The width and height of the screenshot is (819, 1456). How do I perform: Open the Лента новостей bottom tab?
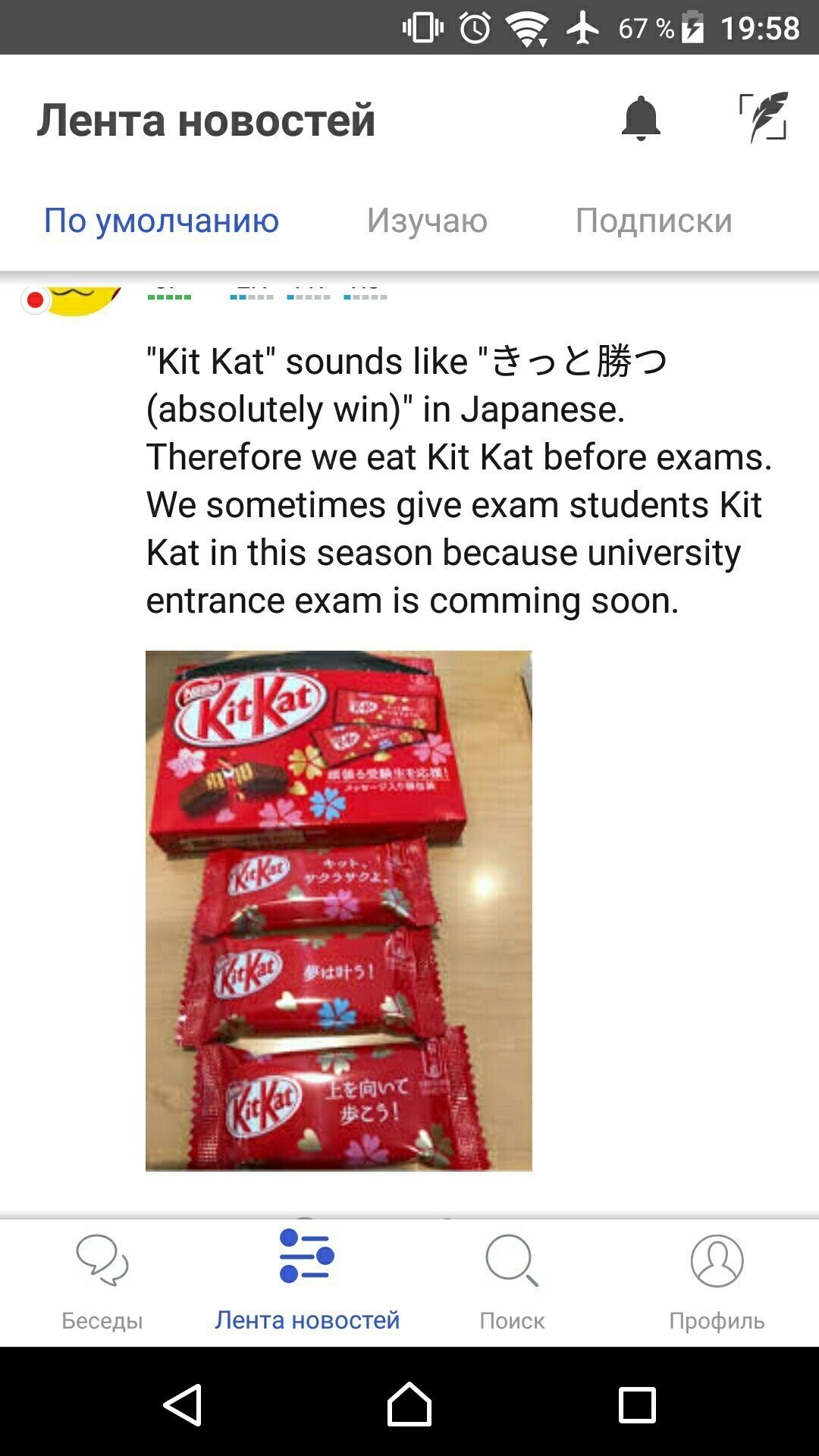307,1282
